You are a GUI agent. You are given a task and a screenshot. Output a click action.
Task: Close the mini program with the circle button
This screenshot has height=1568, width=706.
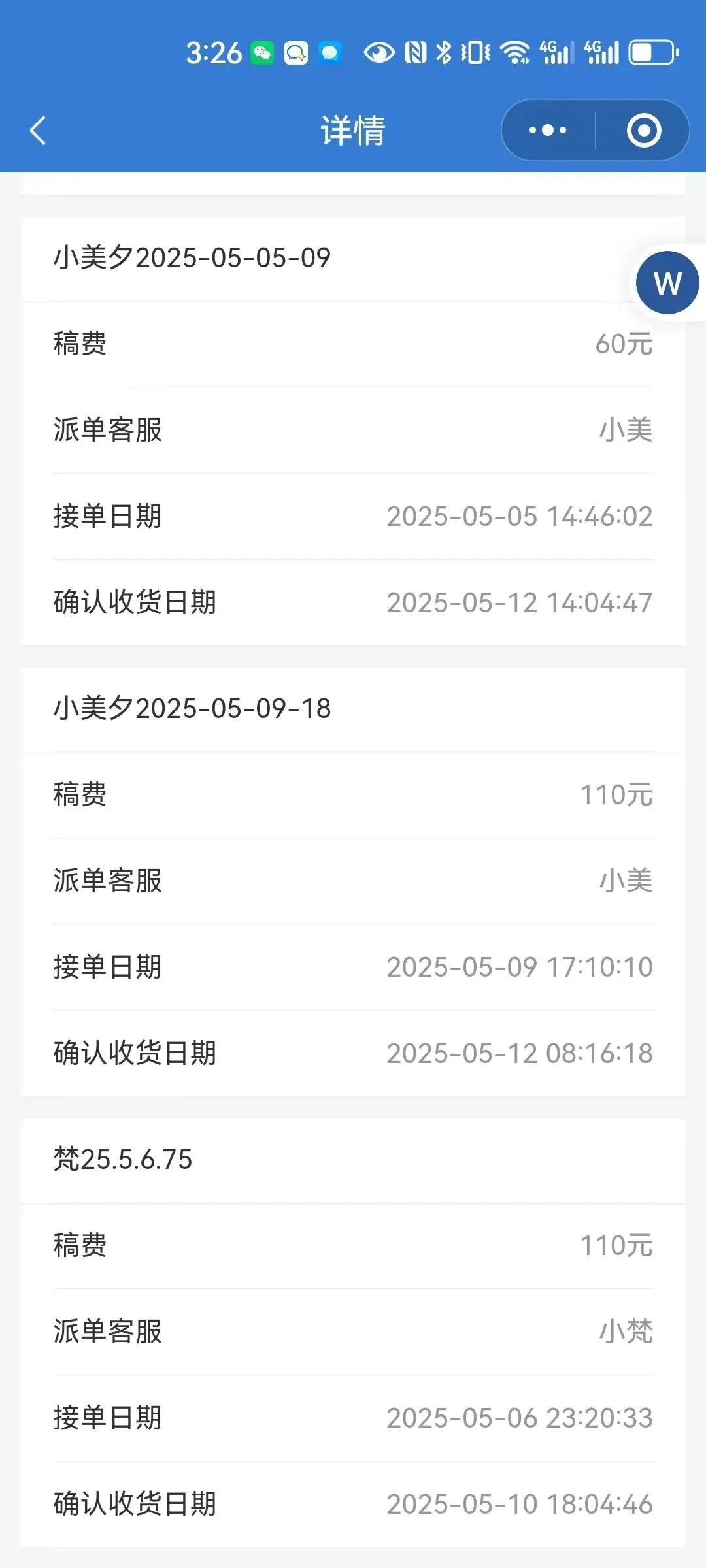point(644,130)
